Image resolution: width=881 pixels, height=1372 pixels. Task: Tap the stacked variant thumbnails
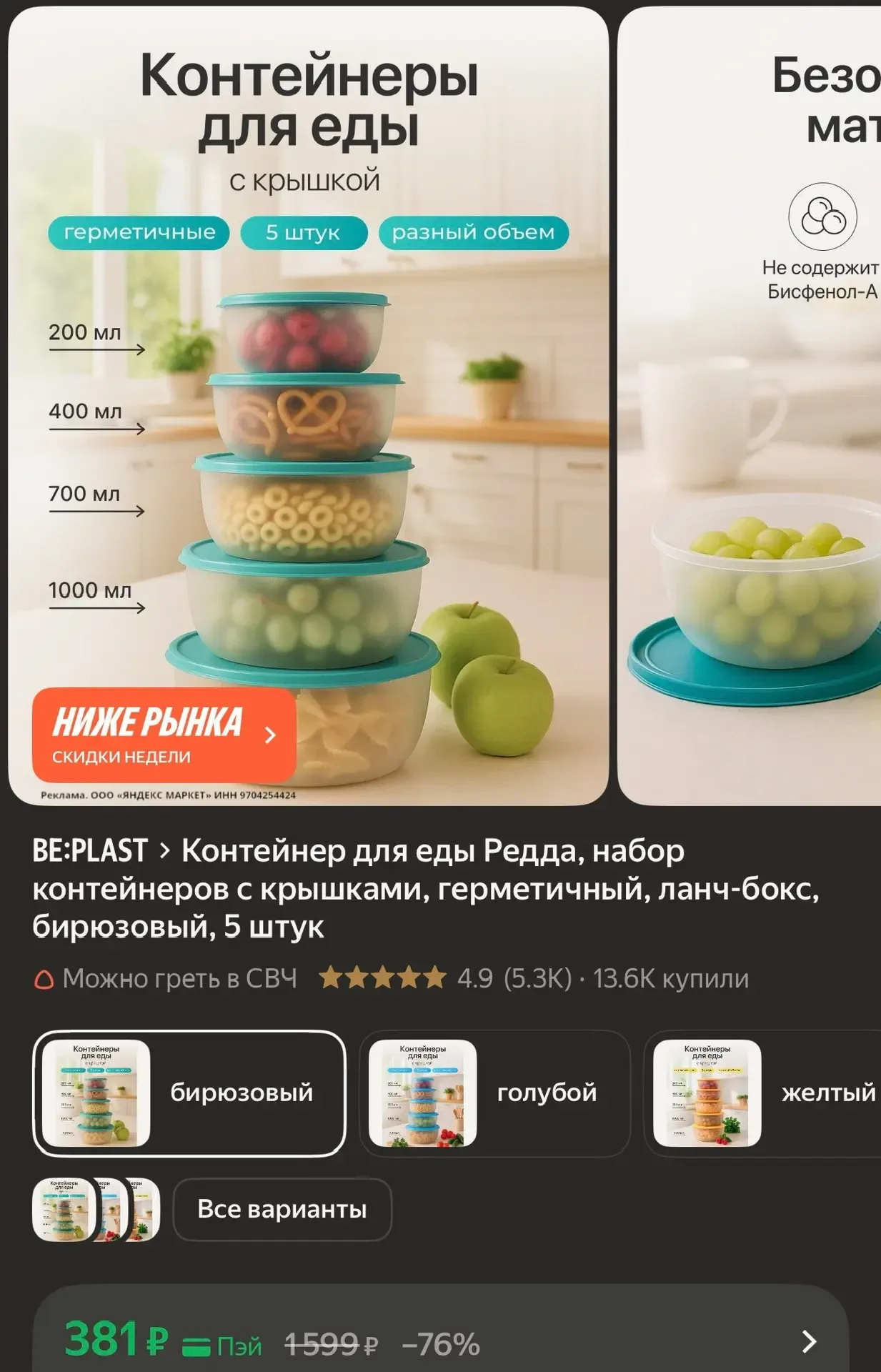[96, 1209]
